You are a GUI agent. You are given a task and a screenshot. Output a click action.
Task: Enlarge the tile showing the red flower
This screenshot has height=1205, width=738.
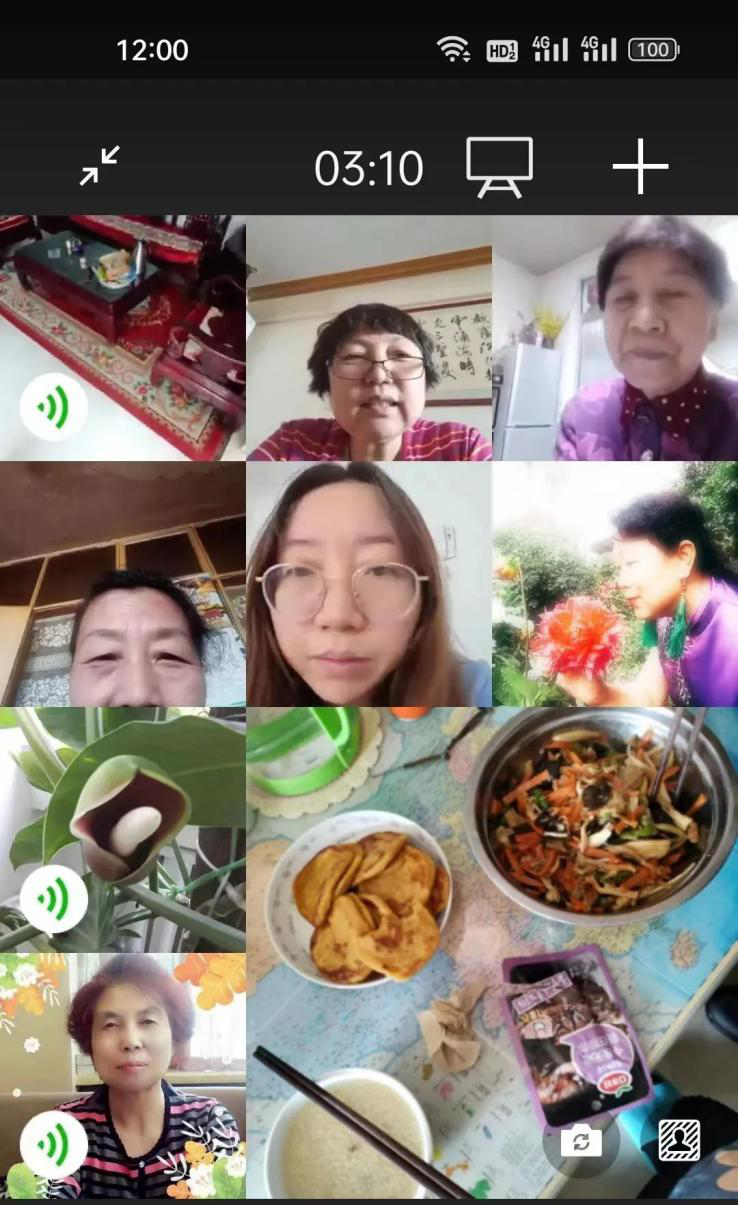[615, 584]
